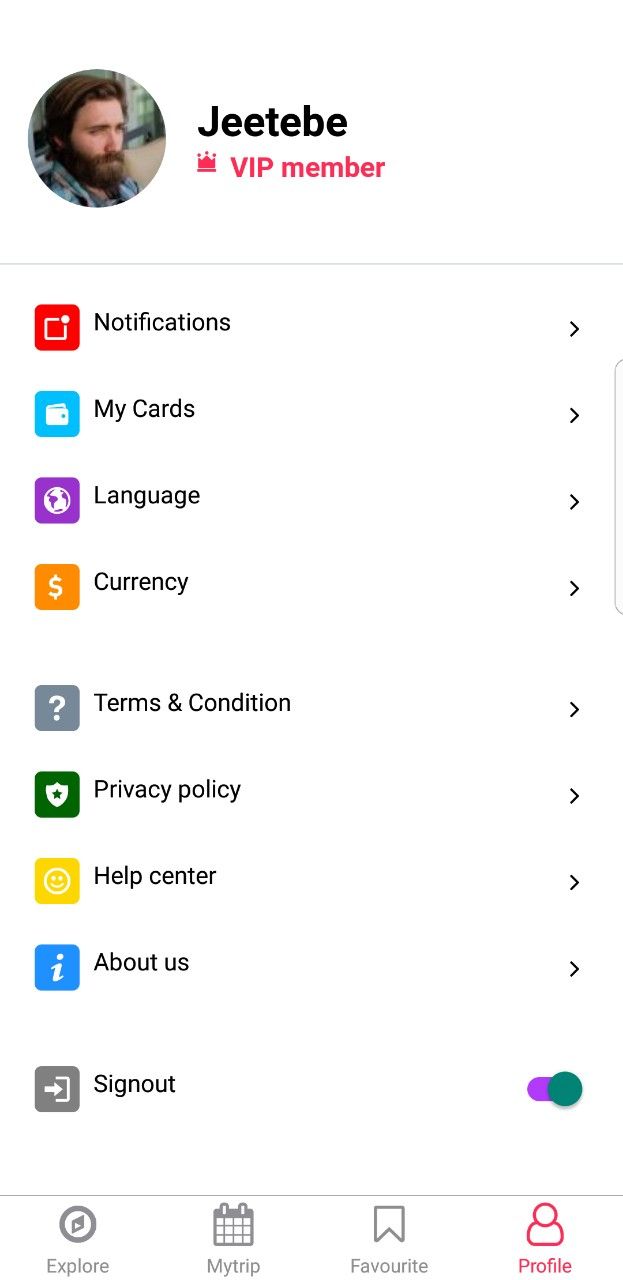Toggle the Signout switch
The image size is (623, 1280).
pos(555,1089)
